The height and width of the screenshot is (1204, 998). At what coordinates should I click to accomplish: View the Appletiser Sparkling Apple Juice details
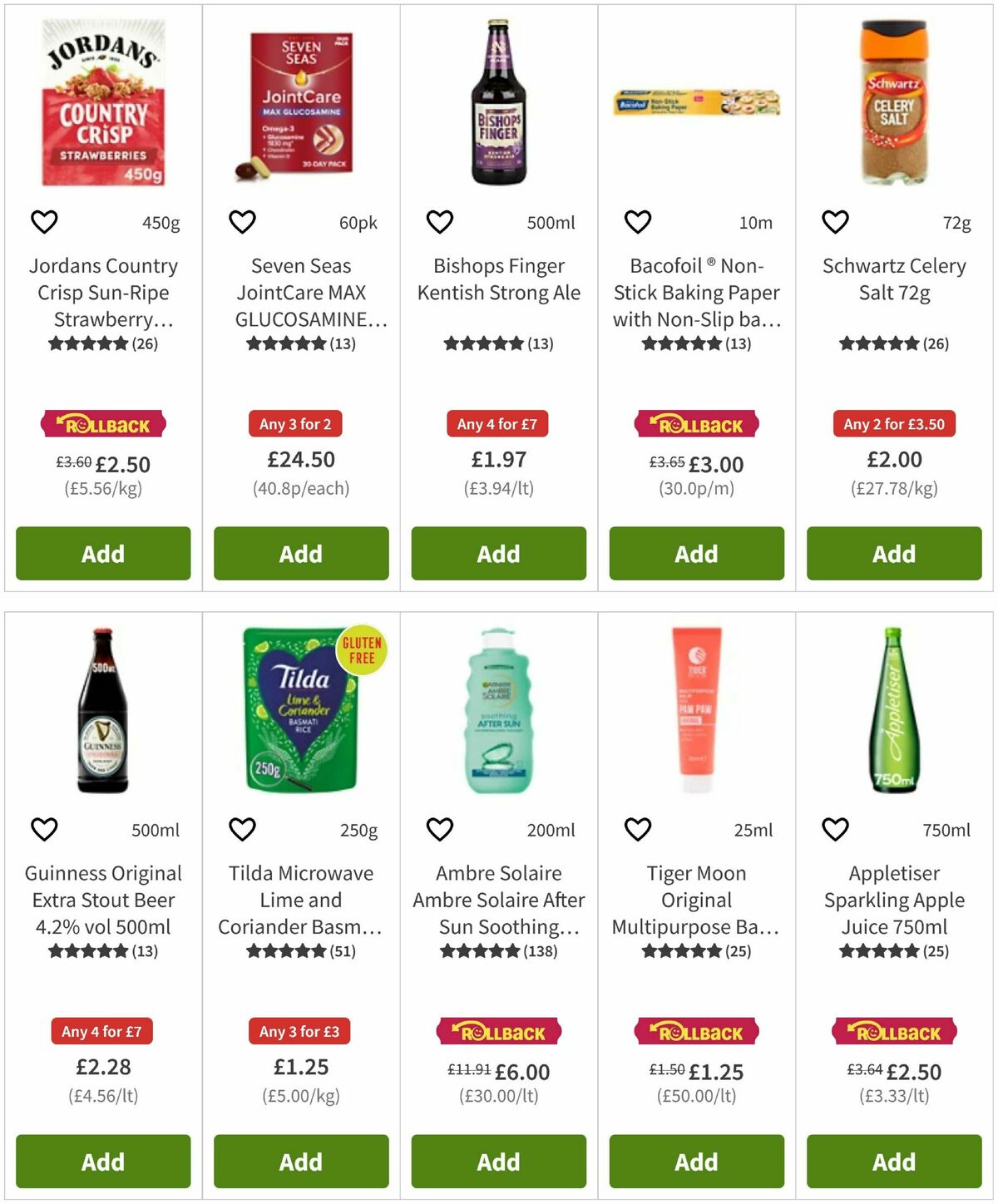pyautogui.click(x=893, y=900)
